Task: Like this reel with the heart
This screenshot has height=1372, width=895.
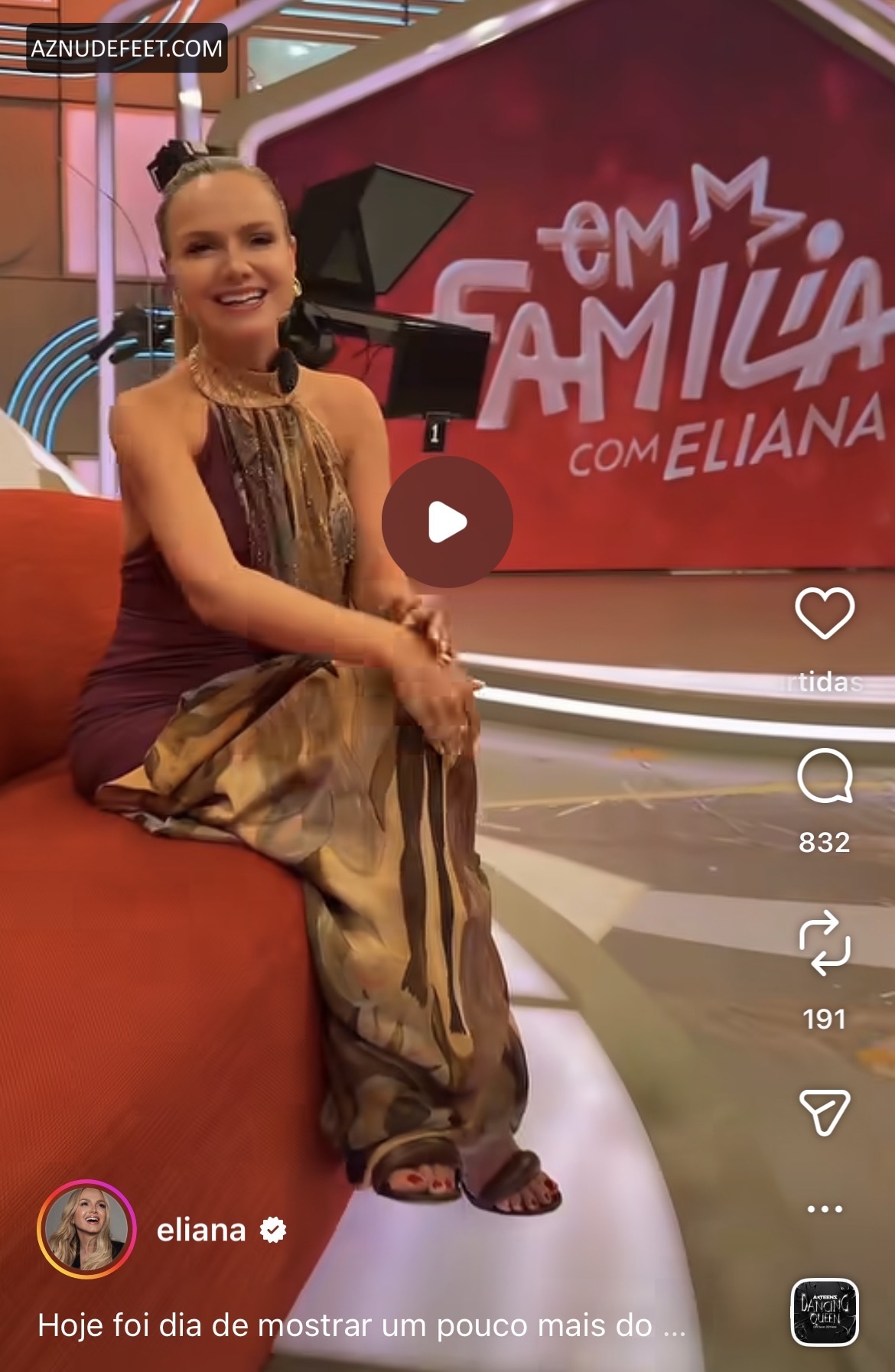Action: tap(825, 613)
